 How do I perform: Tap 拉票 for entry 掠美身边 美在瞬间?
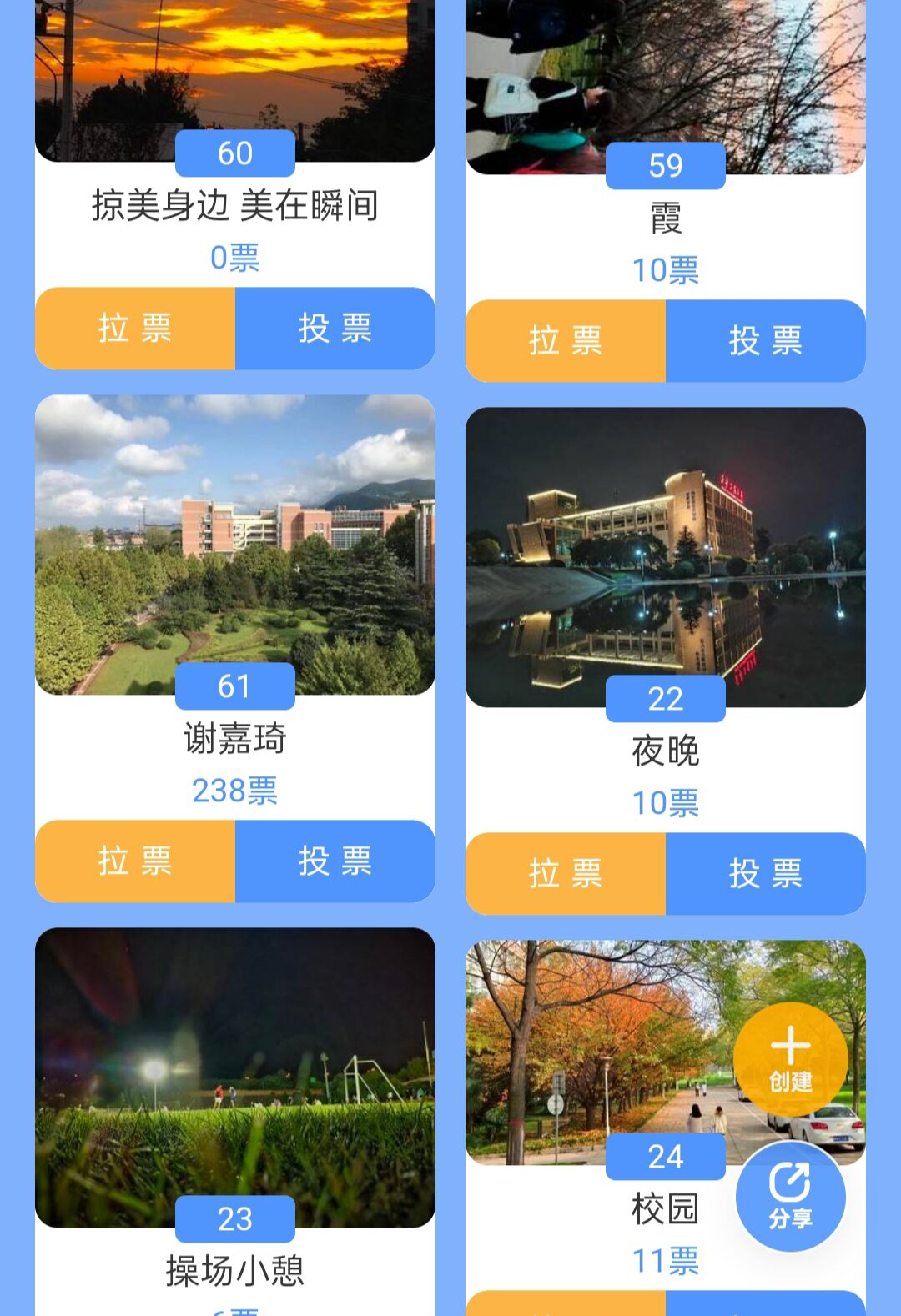(135, 329)
